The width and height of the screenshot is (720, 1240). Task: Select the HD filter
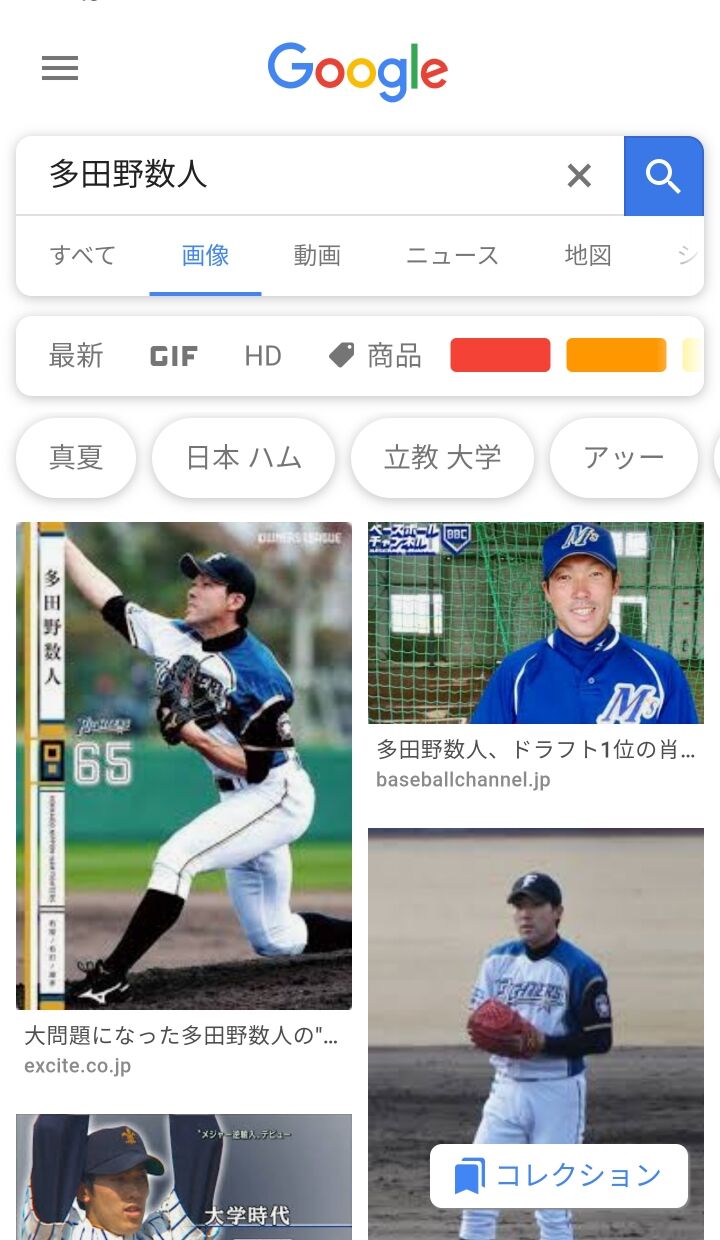[x=263, y=356]
